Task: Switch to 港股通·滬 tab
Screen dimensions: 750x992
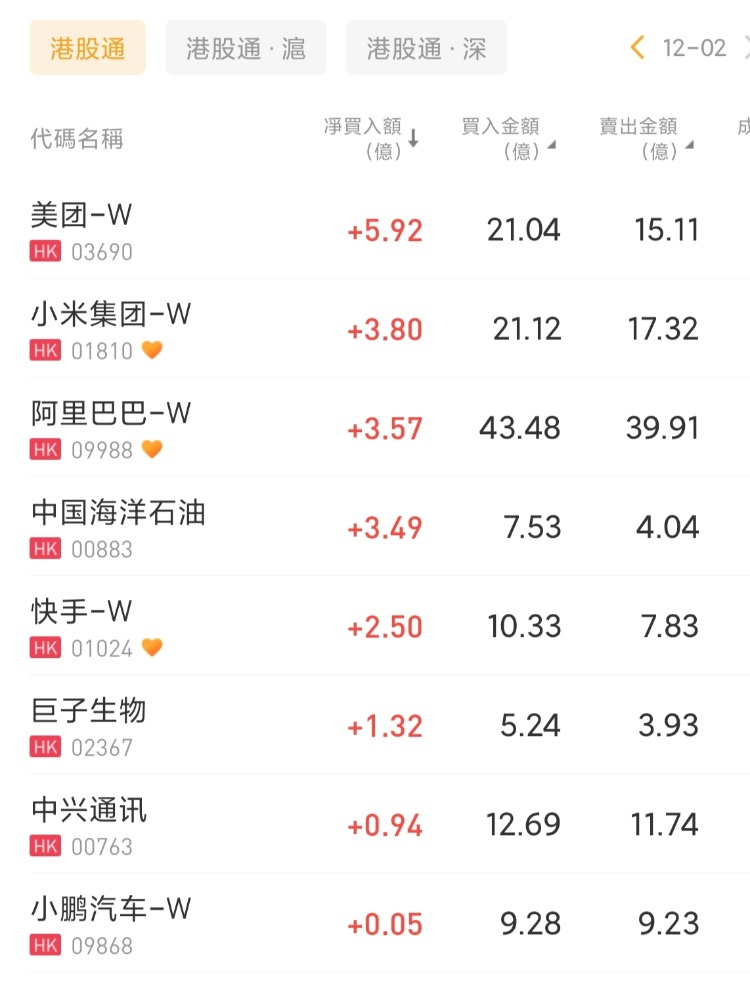Action: (x=245, y=48)
